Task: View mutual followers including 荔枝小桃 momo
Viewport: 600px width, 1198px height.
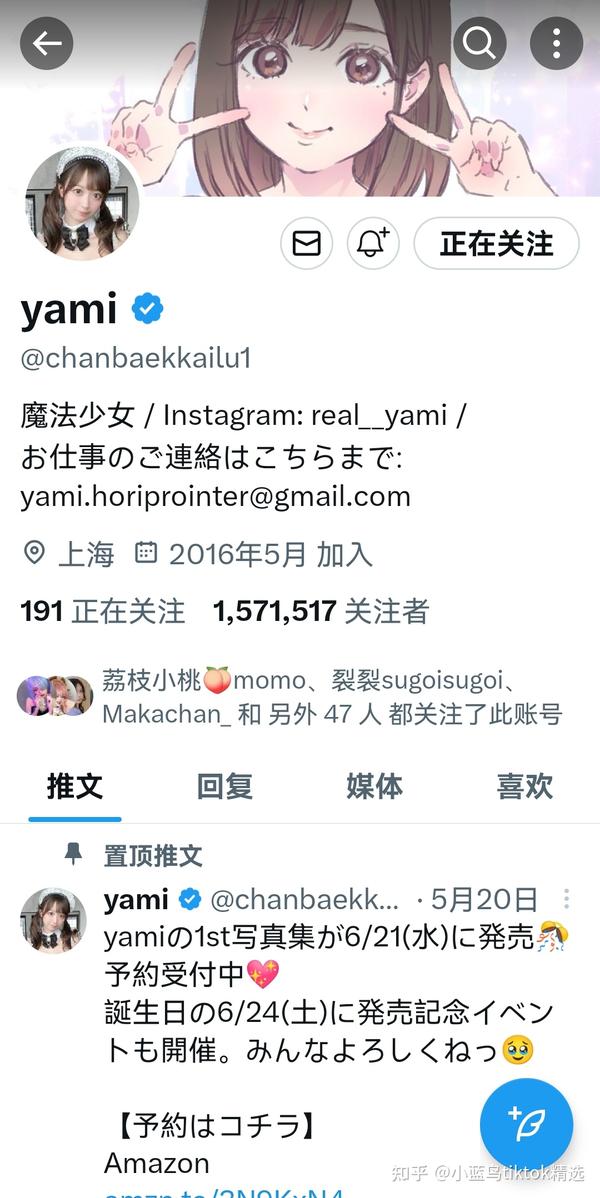Action: point(290,696)
